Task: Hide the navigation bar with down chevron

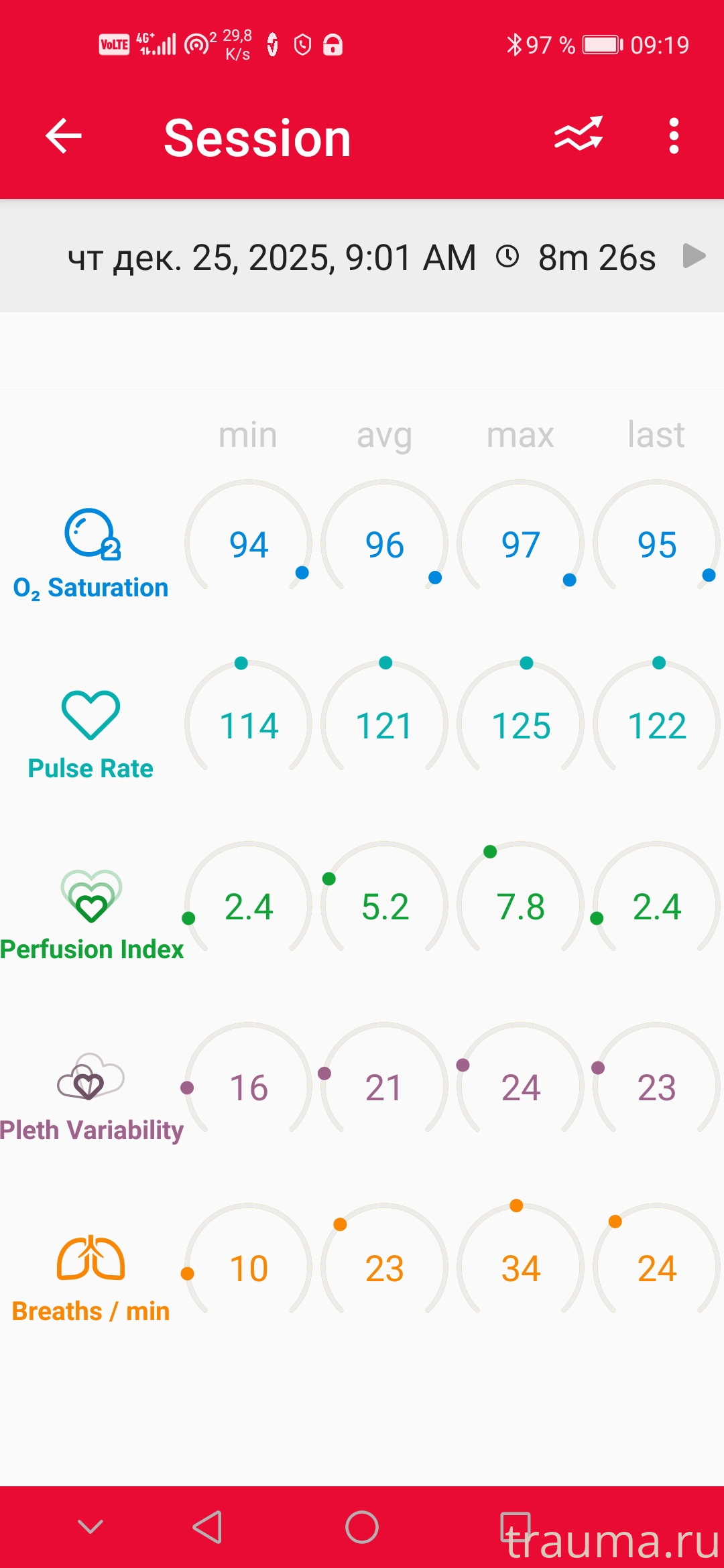Action: (90, 1527)
